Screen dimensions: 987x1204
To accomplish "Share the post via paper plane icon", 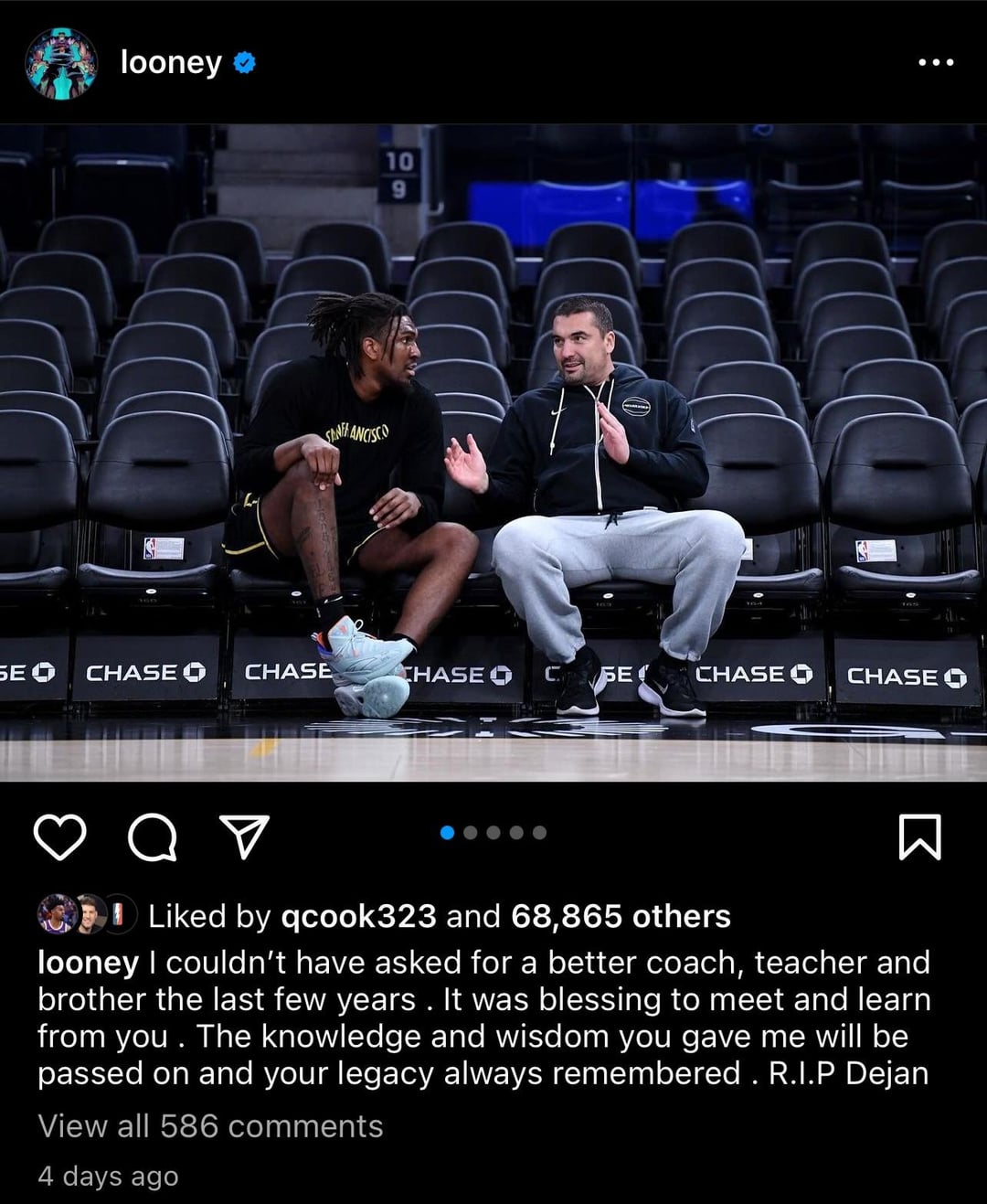I will pyautogui.click(x=244, y=836).
